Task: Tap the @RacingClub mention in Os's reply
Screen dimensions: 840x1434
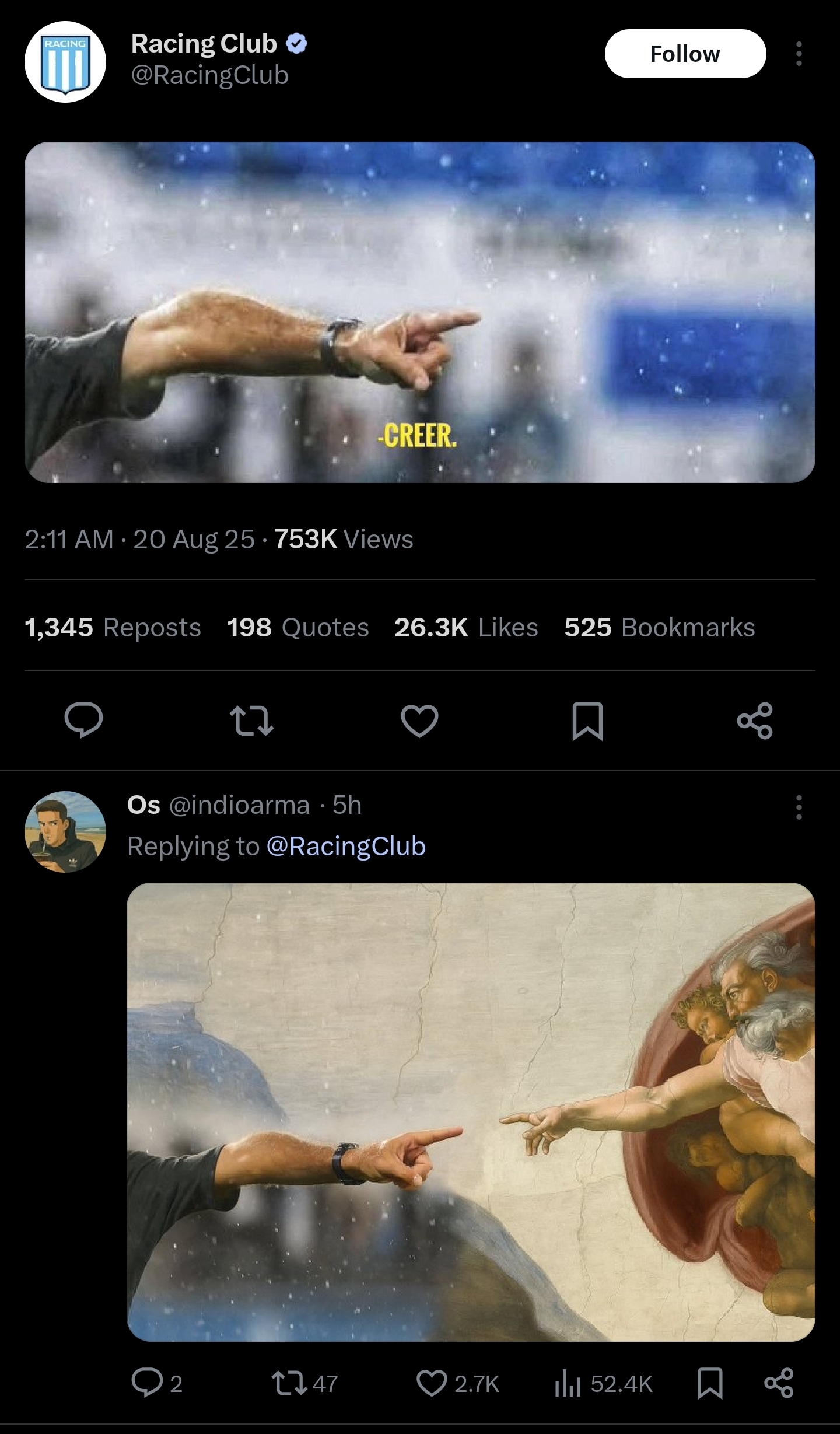Action: 346,847
